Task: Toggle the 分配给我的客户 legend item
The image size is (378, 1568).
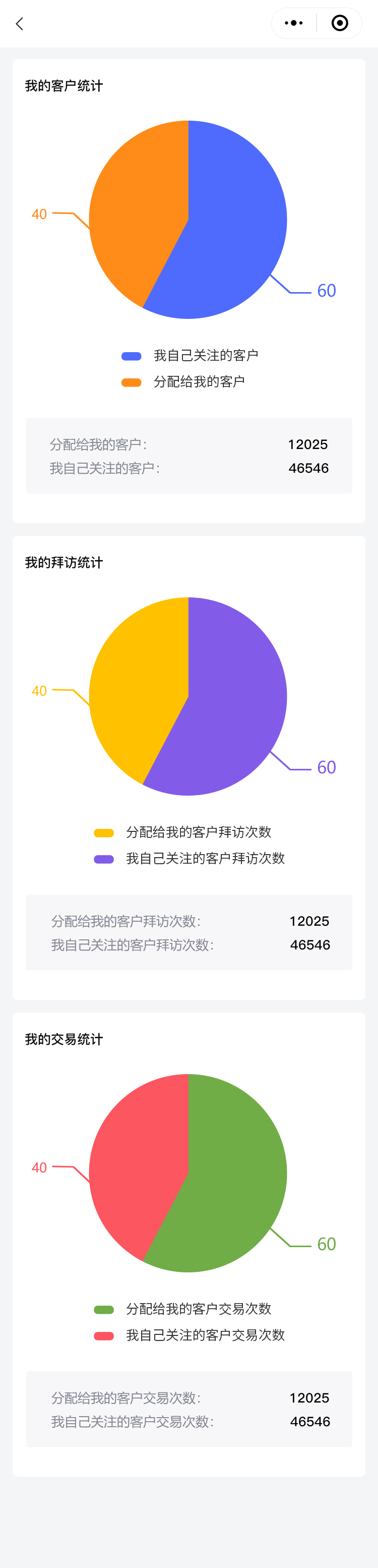Action: pyautogui.click(x=183, y=381)
